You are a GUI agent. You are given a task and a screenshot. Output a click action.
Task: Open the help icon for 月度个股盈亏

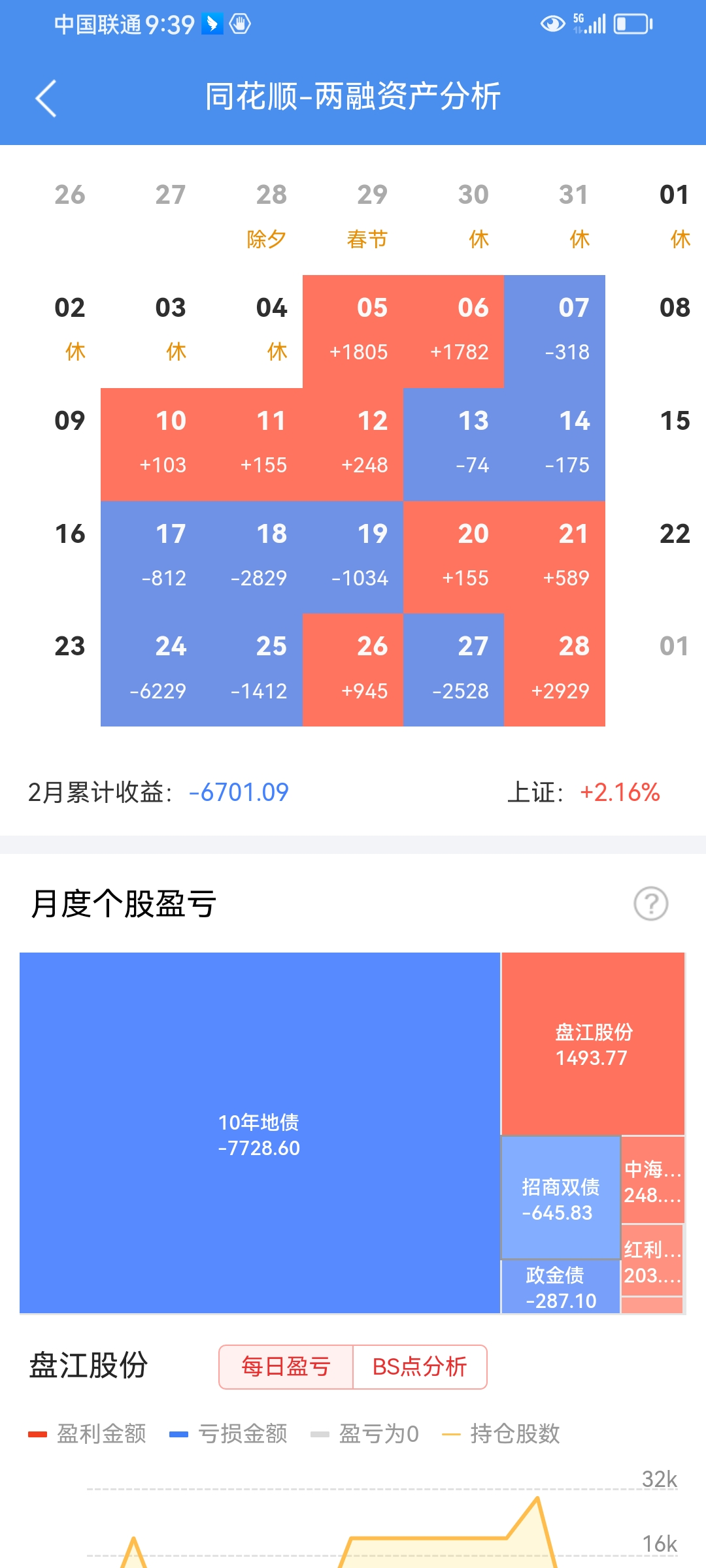(650, 904)
